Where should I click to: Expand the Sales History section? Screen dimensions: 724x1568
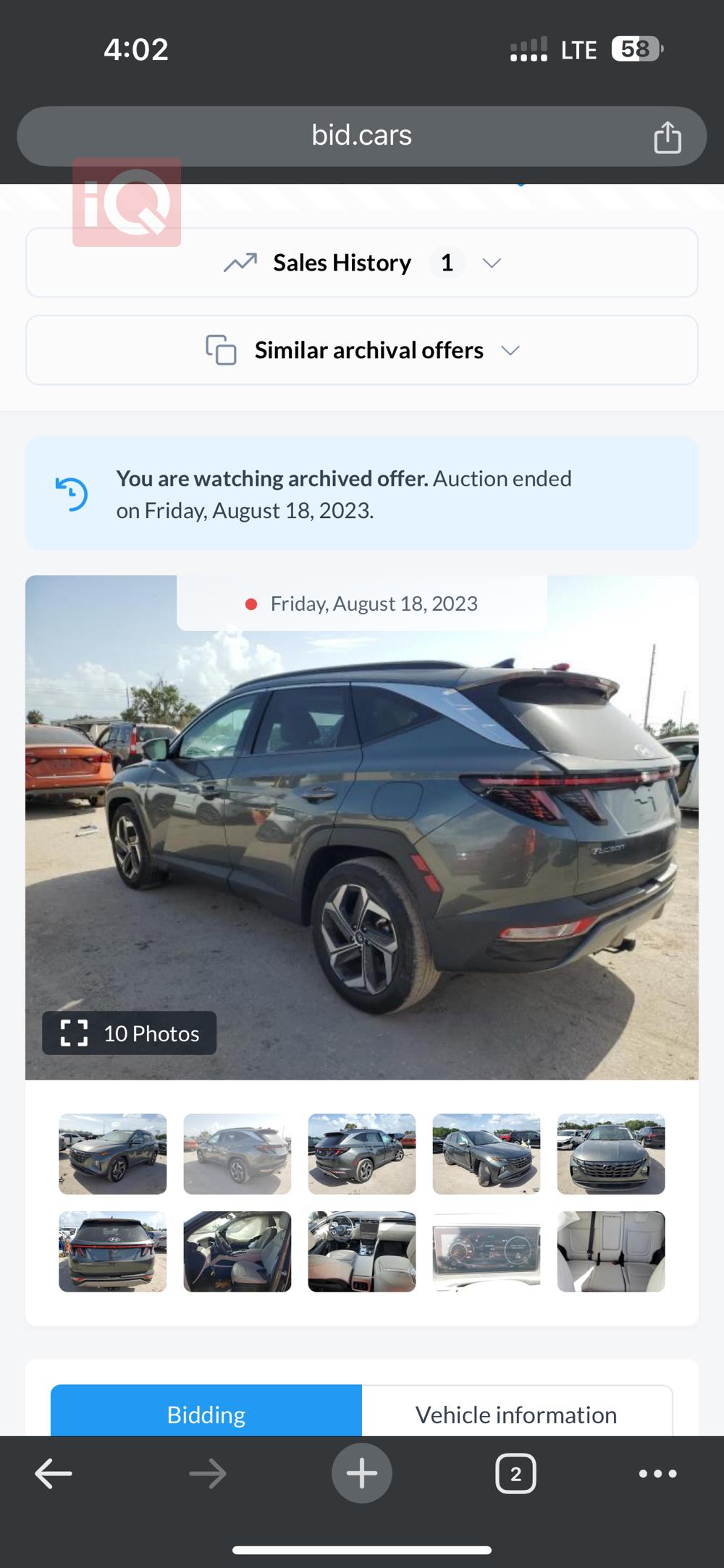[x=362, y=263]
